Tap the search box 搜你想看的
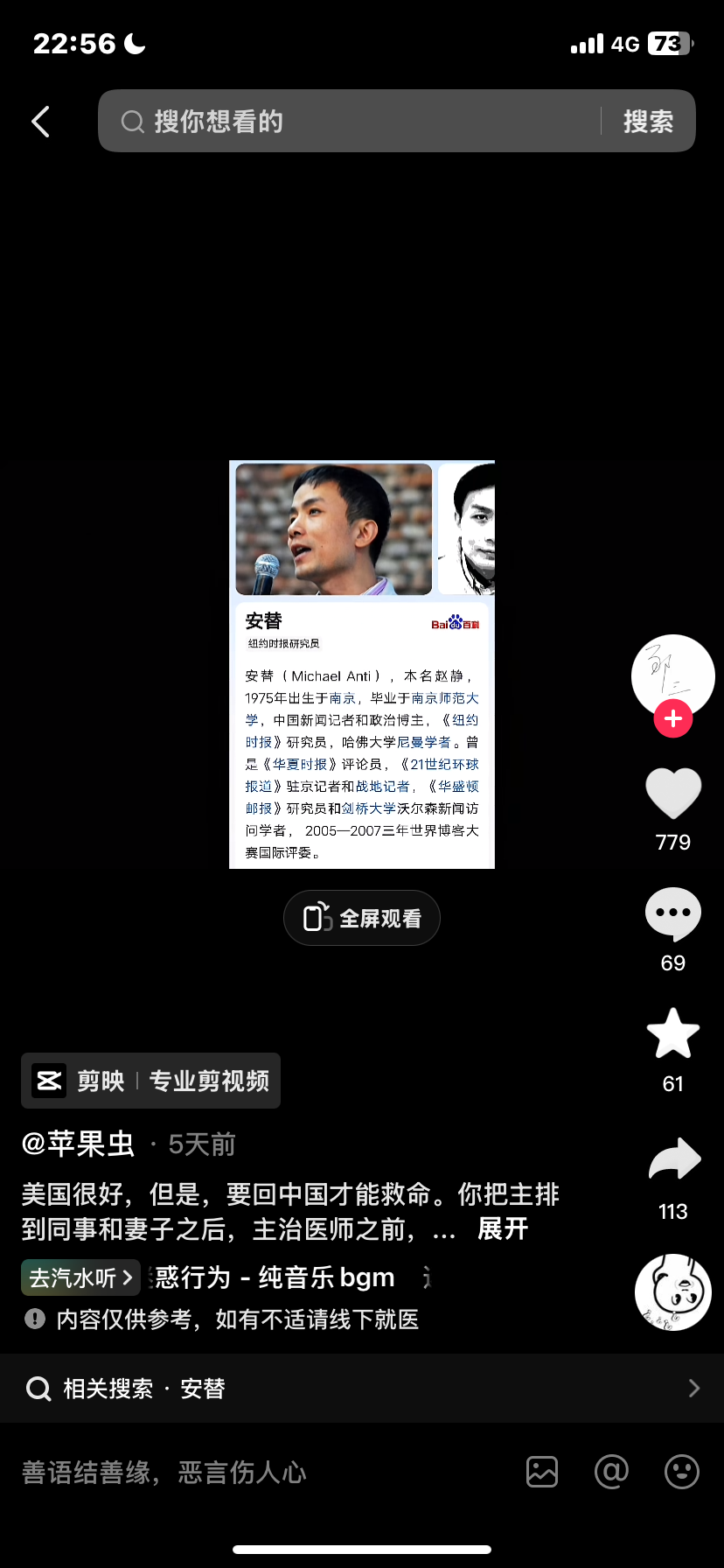The width and height of the screenshot is (724, 1568). click(x=350, y=122)
